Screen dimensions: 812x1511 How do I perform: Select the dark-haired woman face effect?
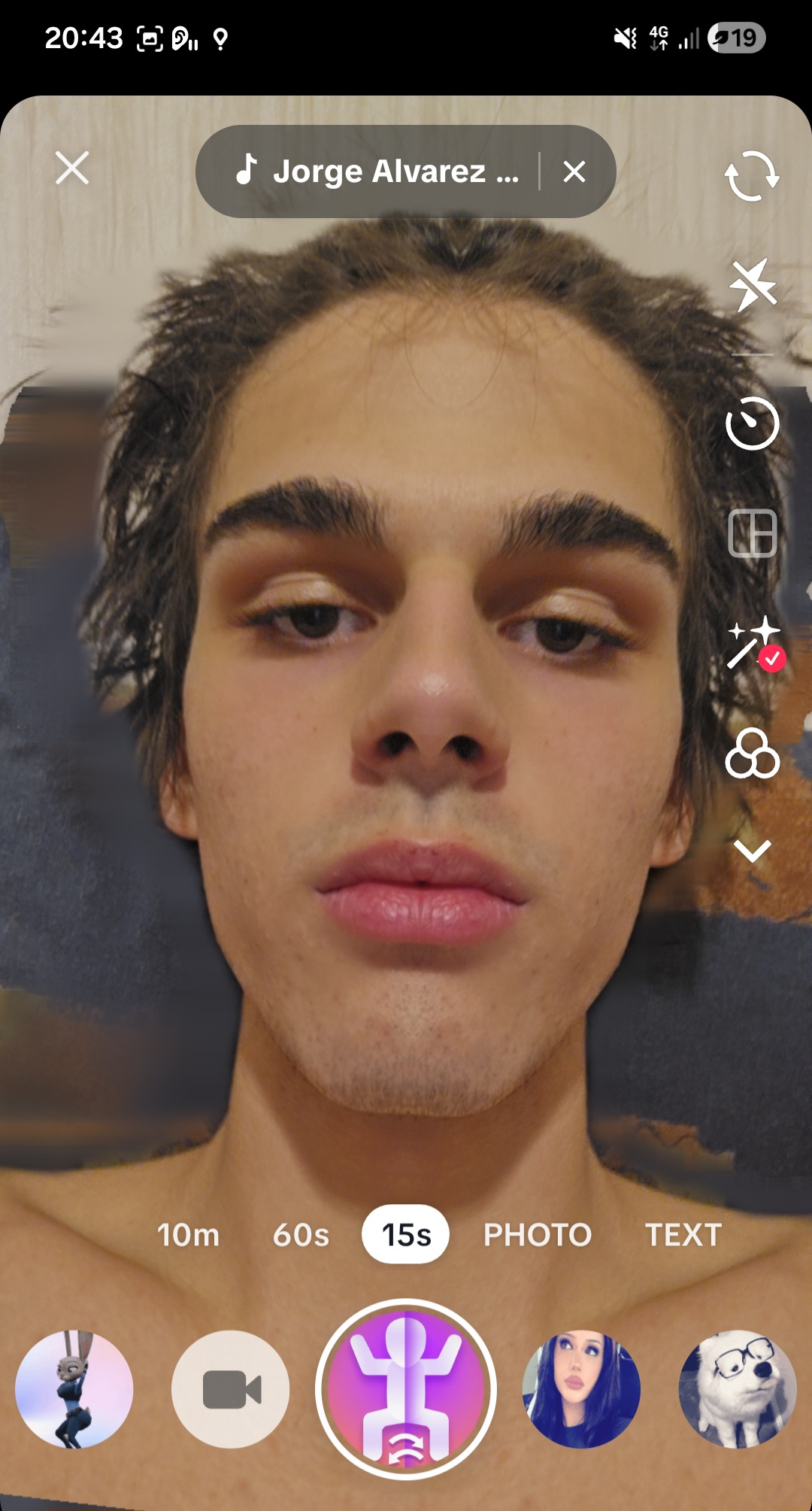pyautogui.click(x=580, y=1389)
